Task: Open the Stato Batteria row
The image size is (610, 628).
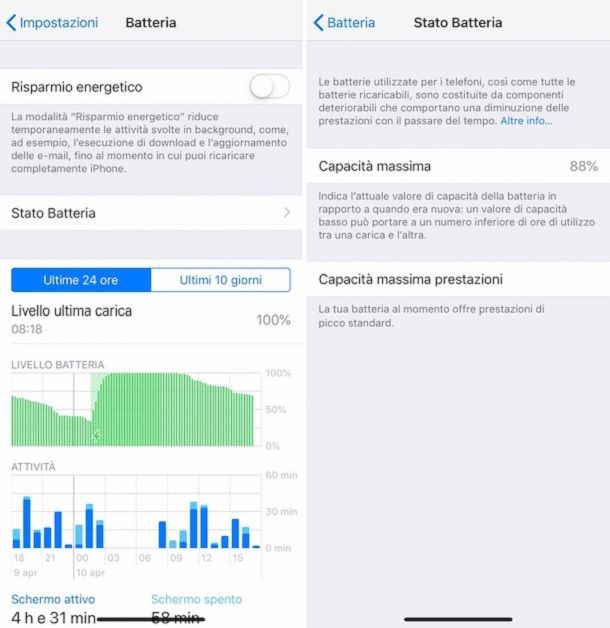Action: click(x=152, y=213)
